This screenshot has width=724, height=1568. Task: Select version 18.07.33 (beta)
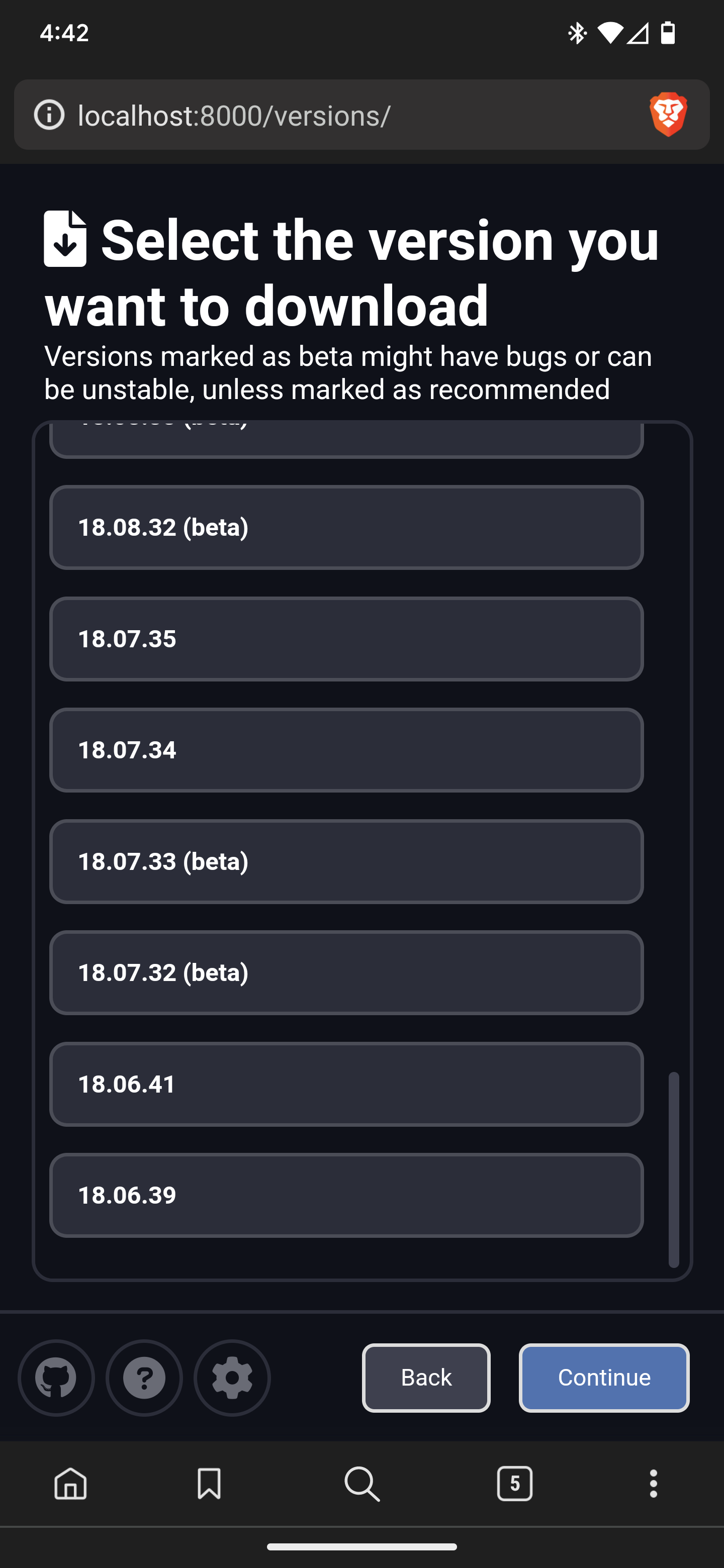click(346, 861)
